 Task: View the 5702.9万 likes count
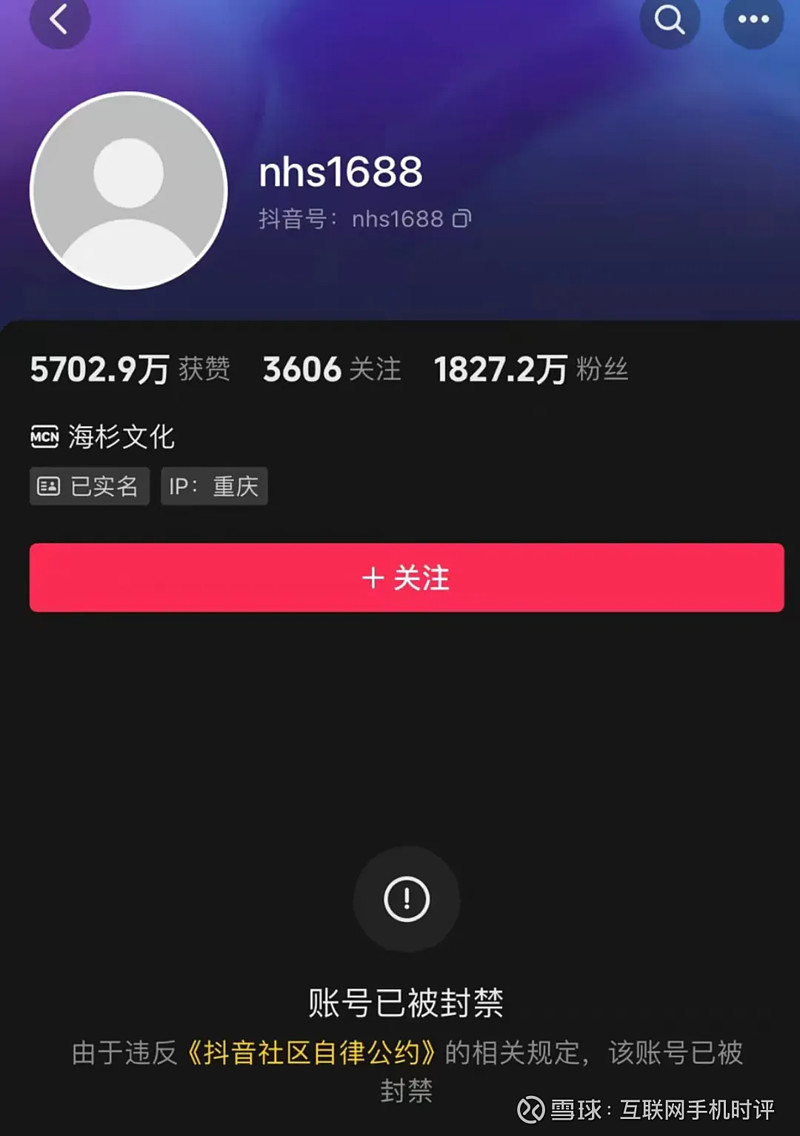(x=98, y=369)
